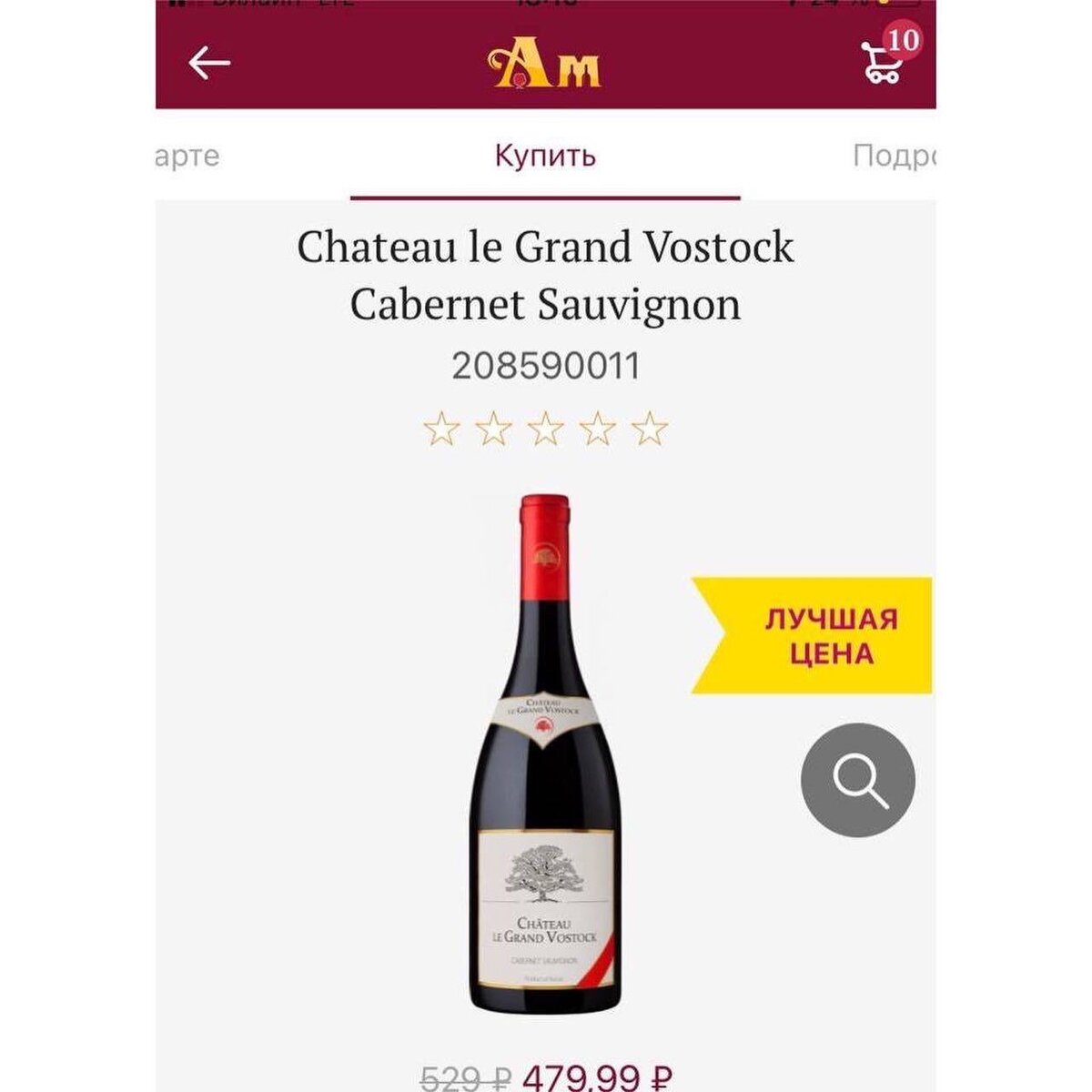This screenshot has height=1092, width=1092.
Task: Open the wine bottle product image
Action: 546,755
